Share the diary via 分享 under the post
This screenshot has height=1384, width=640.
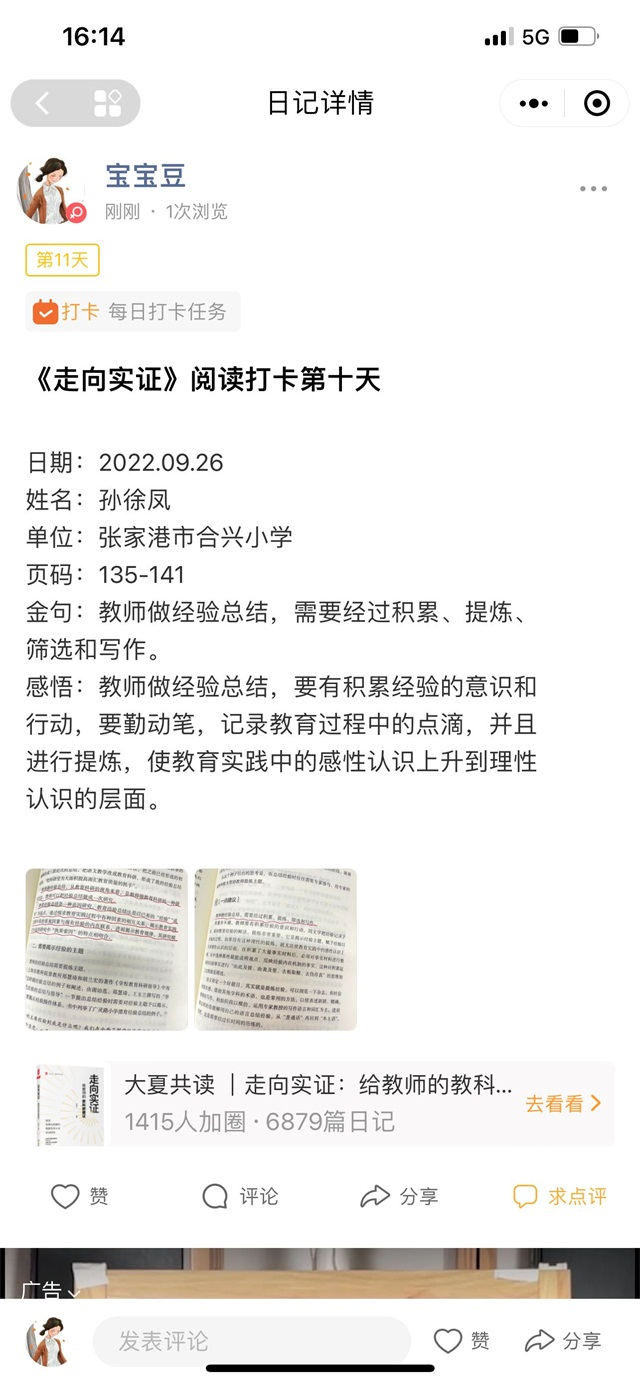pos(399,1196)
